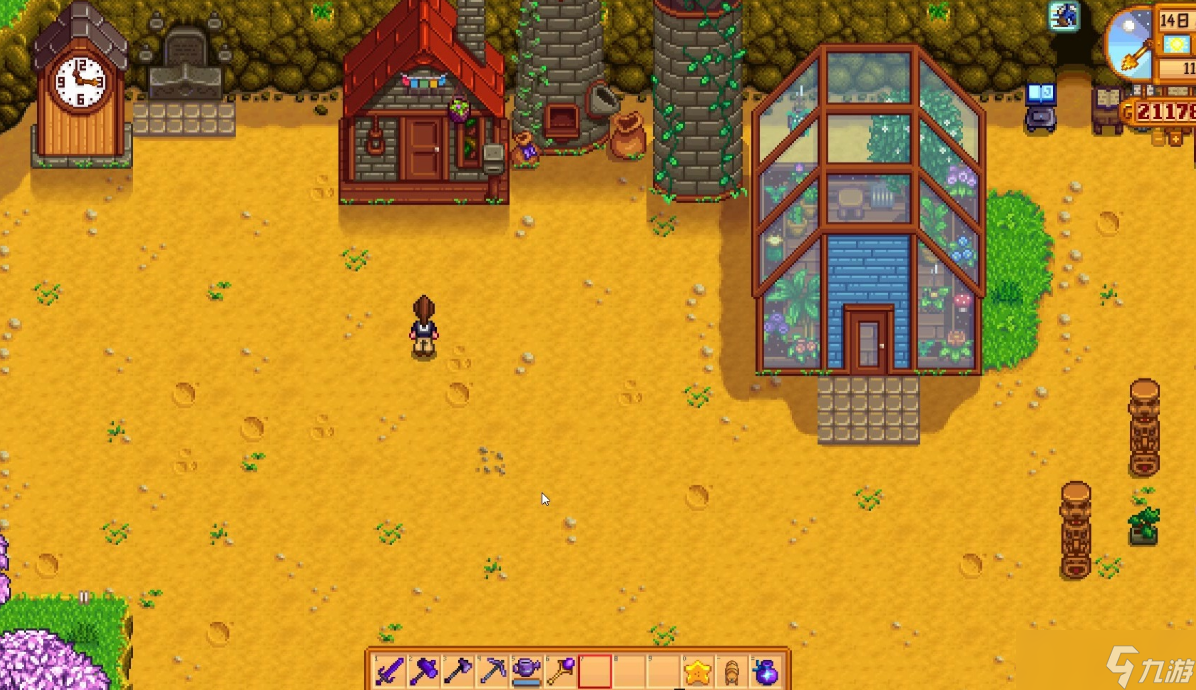Select the orb scepter in slot 6

[561, 672]
